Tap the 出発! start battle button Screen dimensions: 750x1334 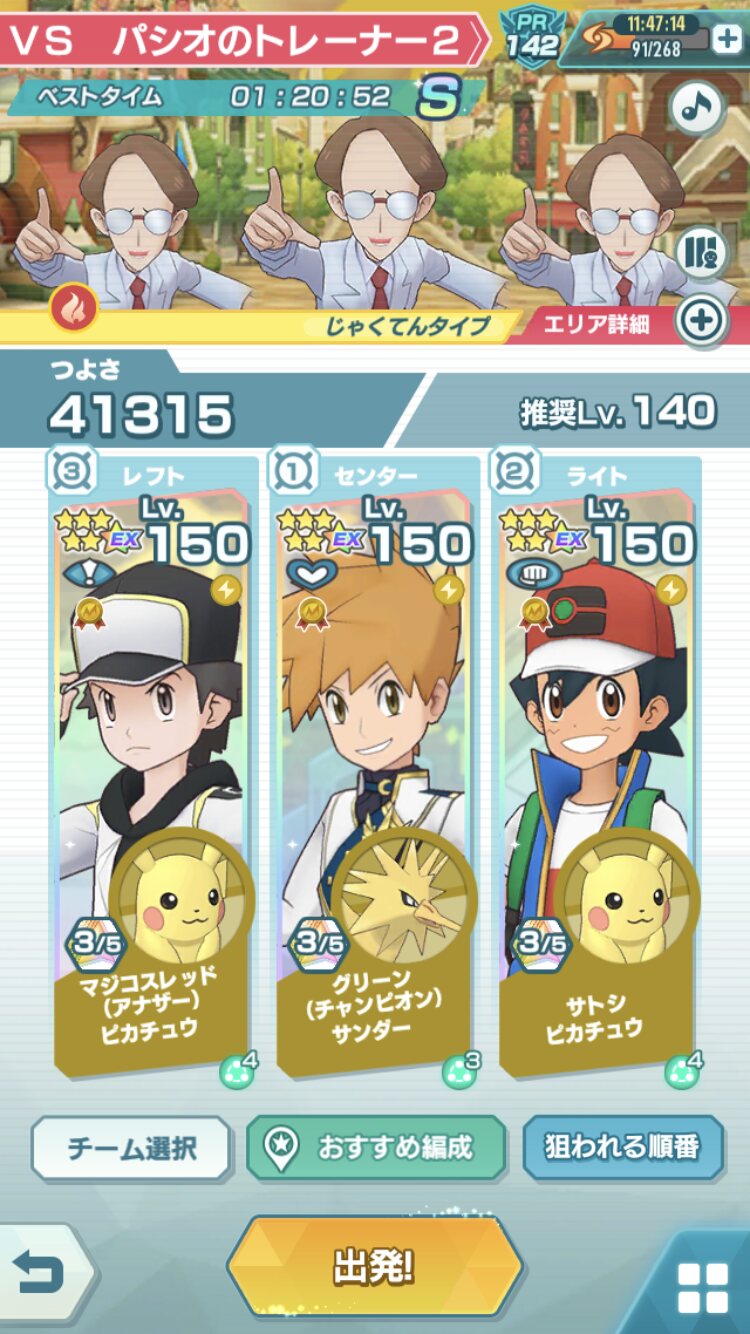375,1268
